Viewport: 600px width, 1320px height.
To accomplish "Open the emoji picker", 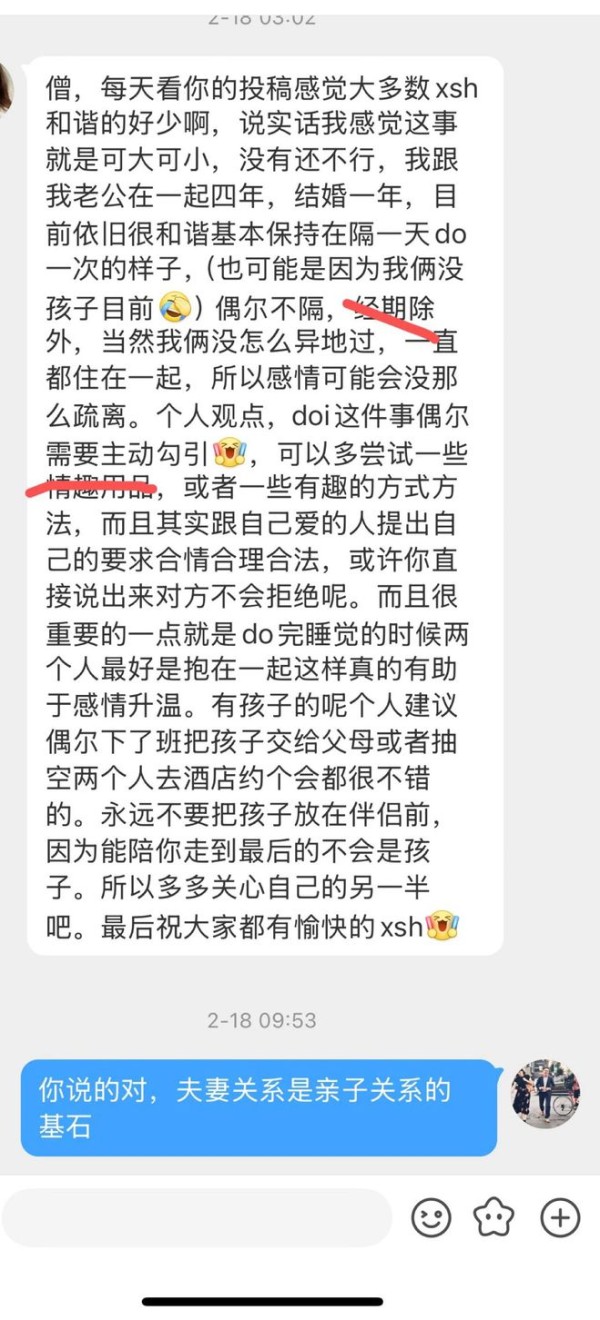I will pyautogui.click(x=432, y=1217).
